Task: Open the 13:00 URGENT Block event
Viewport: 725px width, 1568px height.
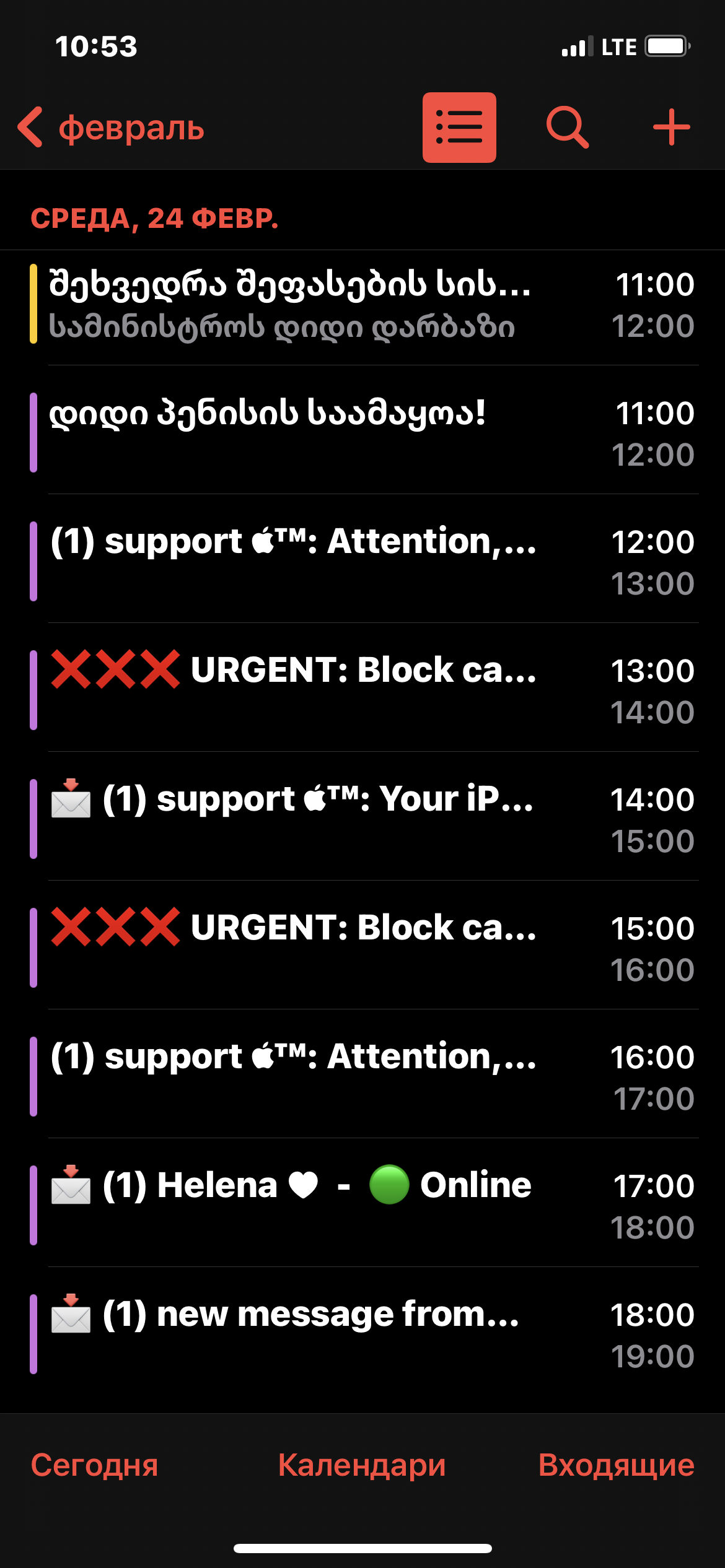Action: [362, 691]
